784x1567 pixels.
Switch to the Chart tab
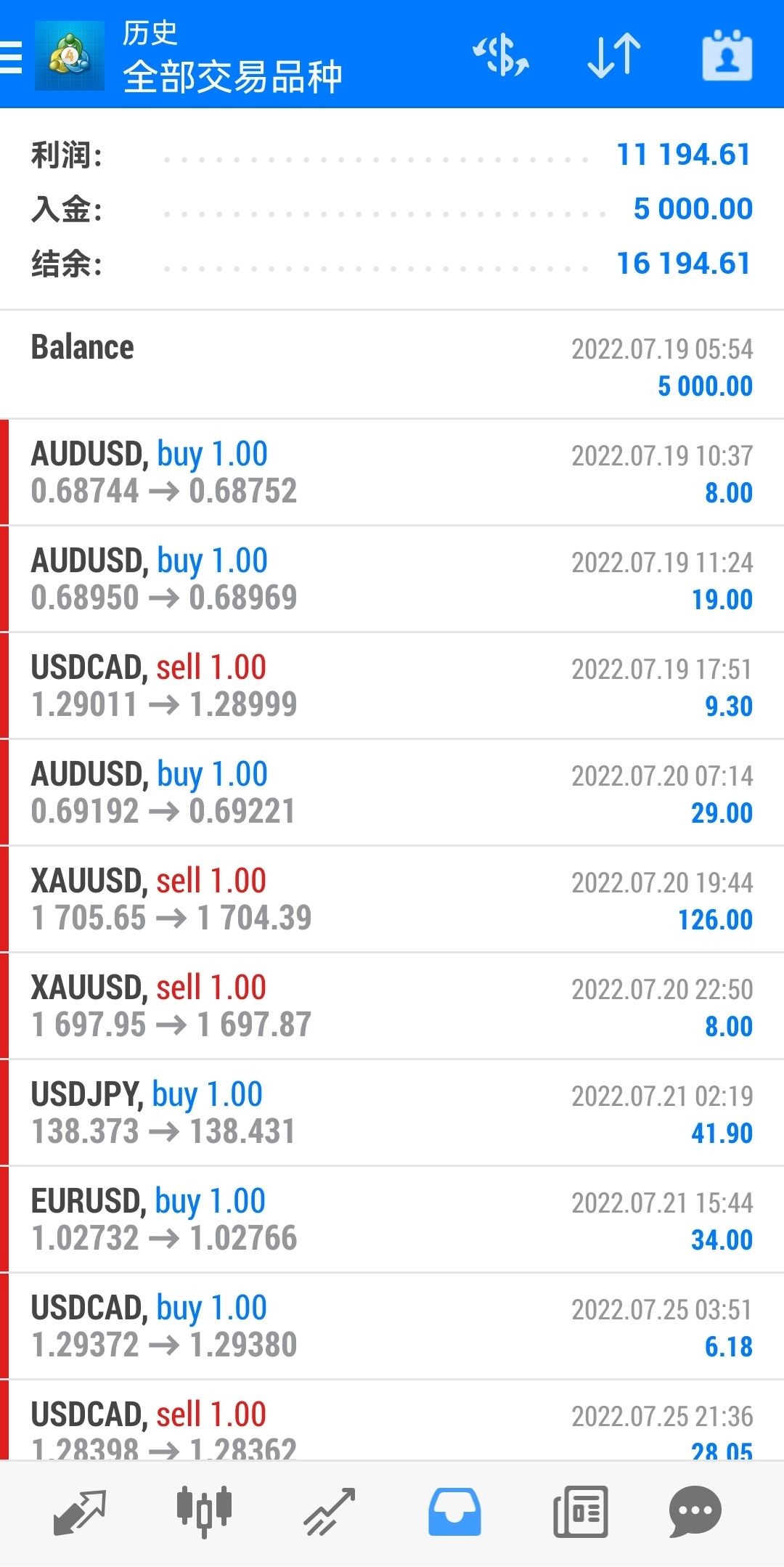pos(205,1512)
